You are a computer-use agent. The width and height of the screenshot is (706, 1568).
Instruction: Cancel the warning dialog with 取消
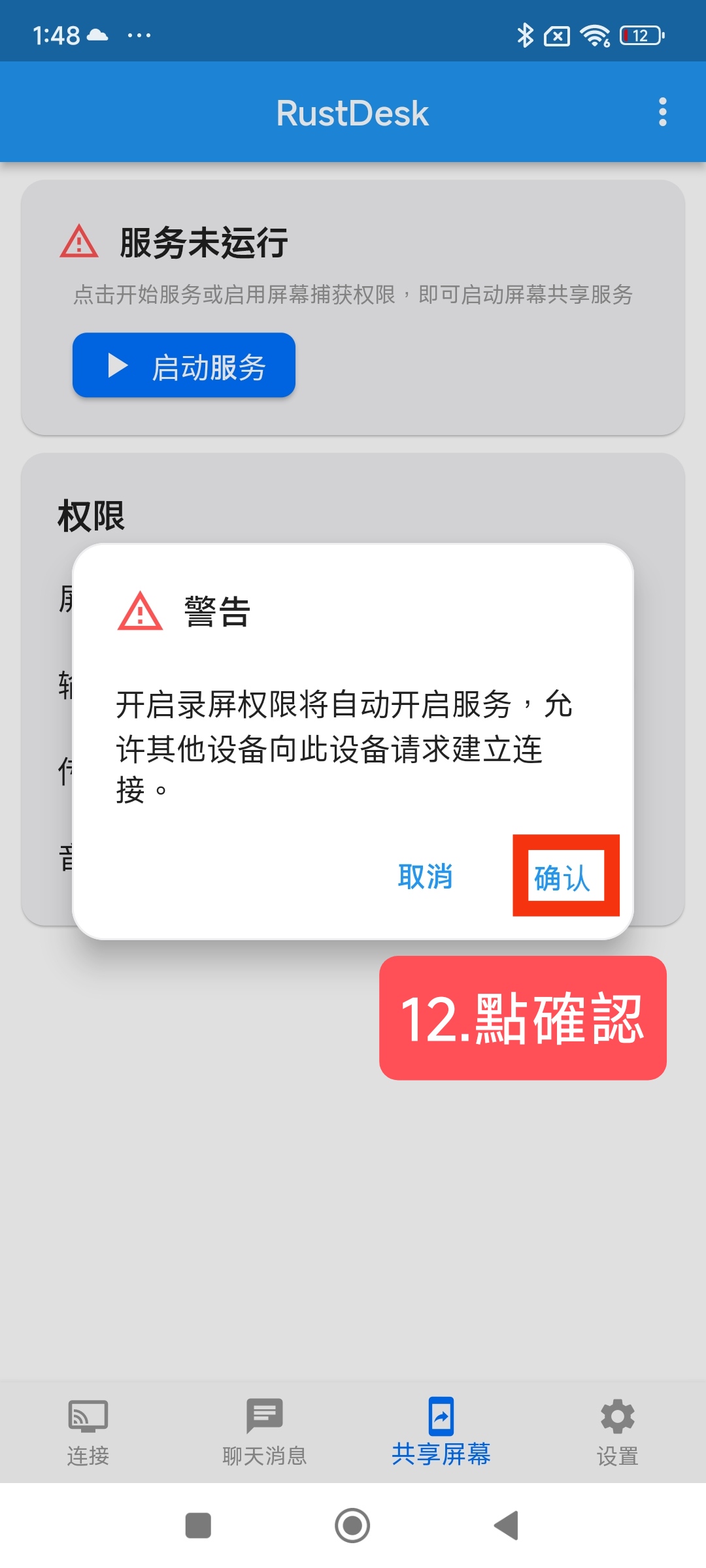425,877
